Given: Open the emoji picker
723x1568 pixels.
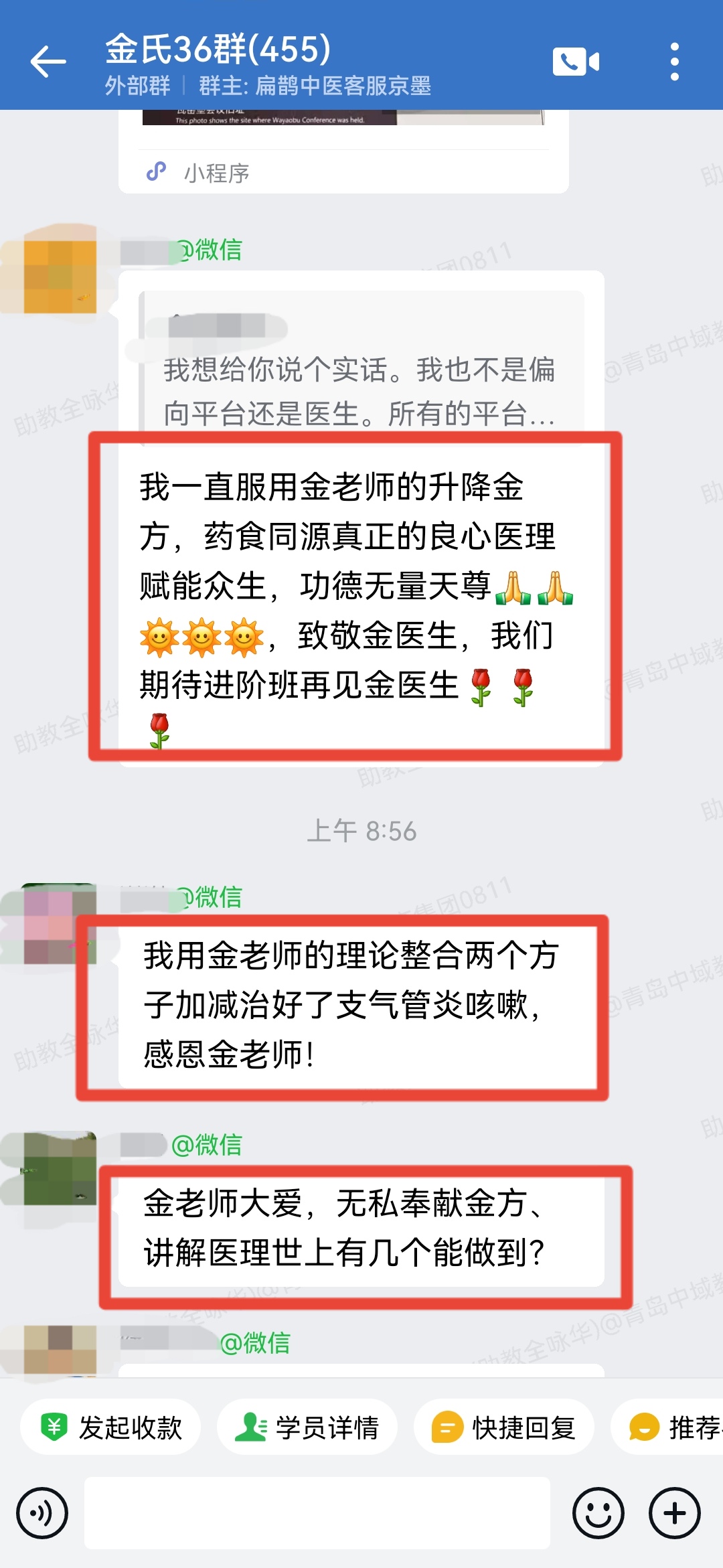Looking at the screenshot, I should [598, 1513].
